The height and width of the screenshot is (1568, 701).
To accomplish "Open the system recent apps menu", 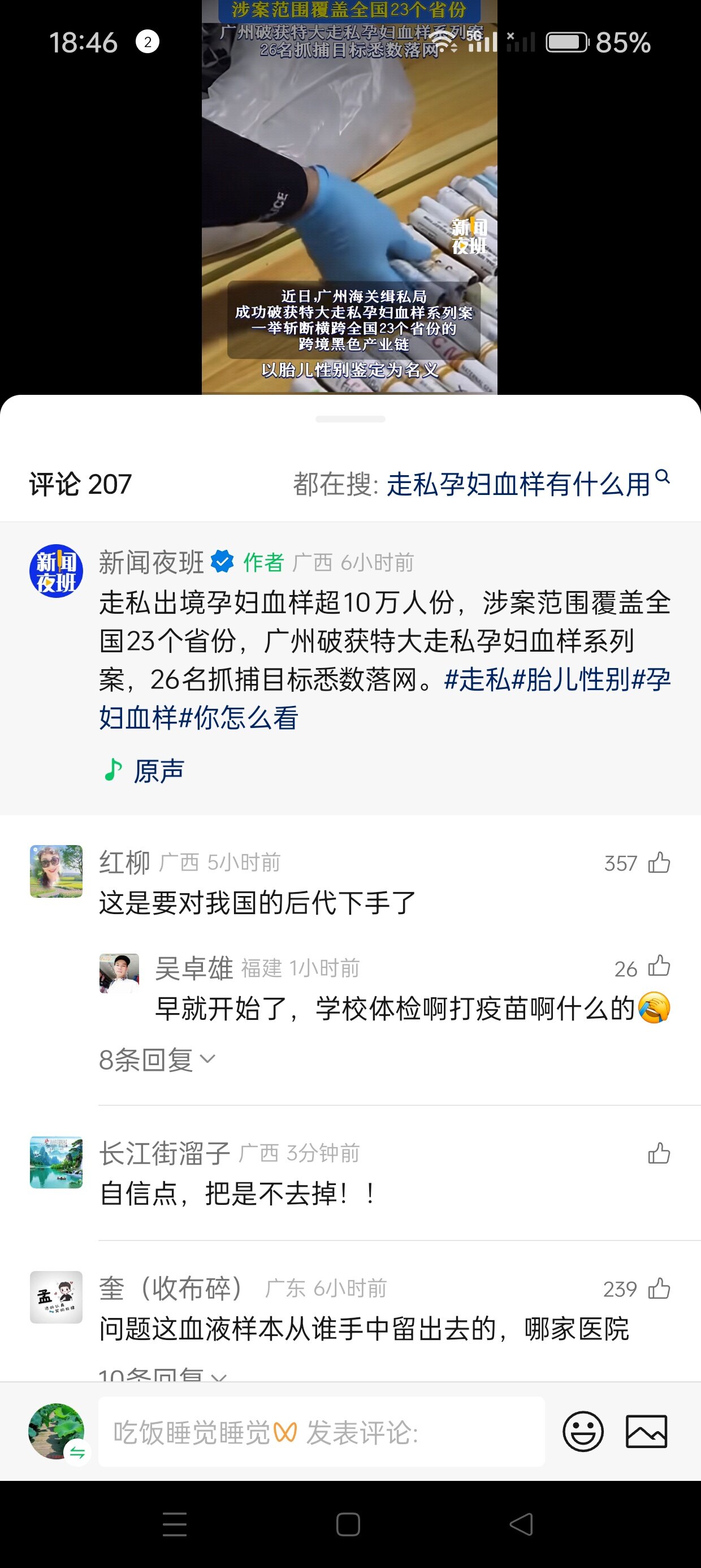I will (x=175, y=1524).
